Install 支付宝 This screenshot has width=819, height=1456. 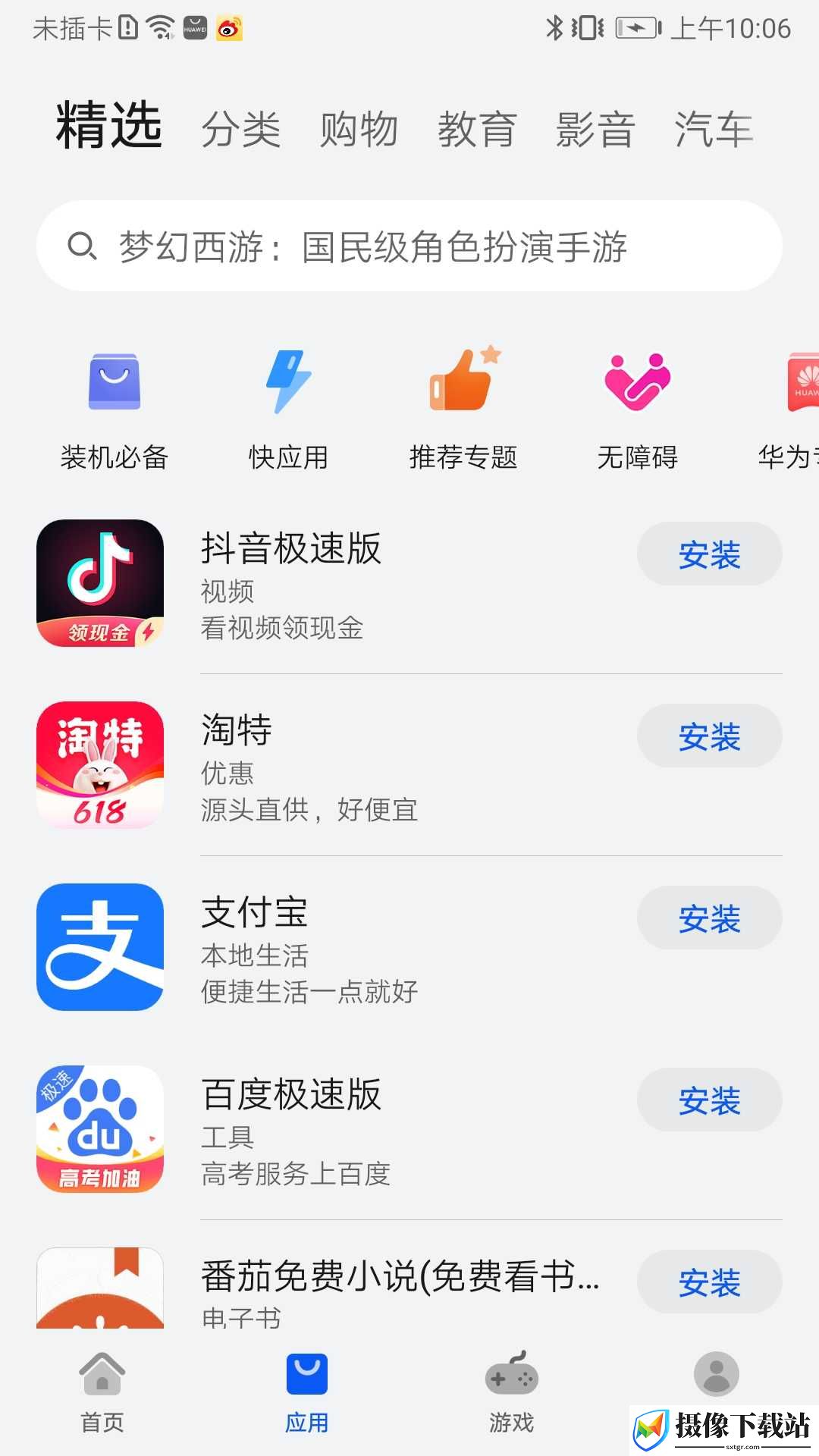[x=710, y=918]
